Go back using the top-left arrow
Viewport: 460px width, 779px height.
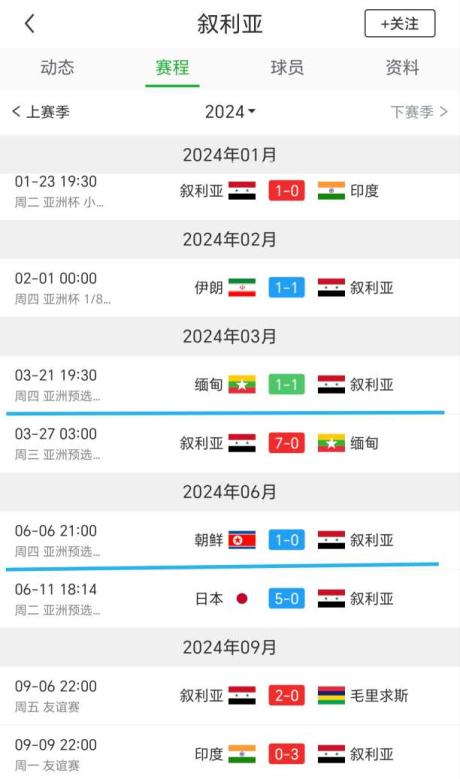[x=30, y=23]
